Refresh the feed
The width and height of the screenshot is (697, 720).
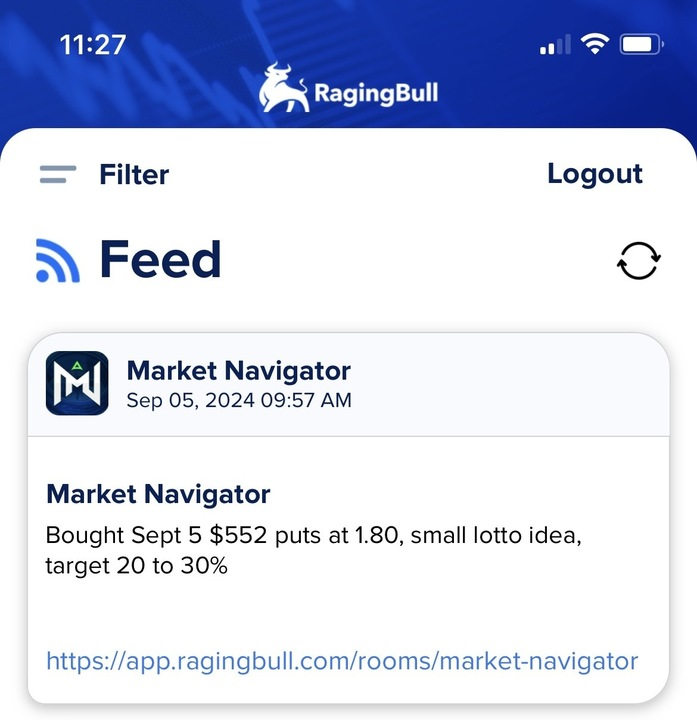point(637,261)
